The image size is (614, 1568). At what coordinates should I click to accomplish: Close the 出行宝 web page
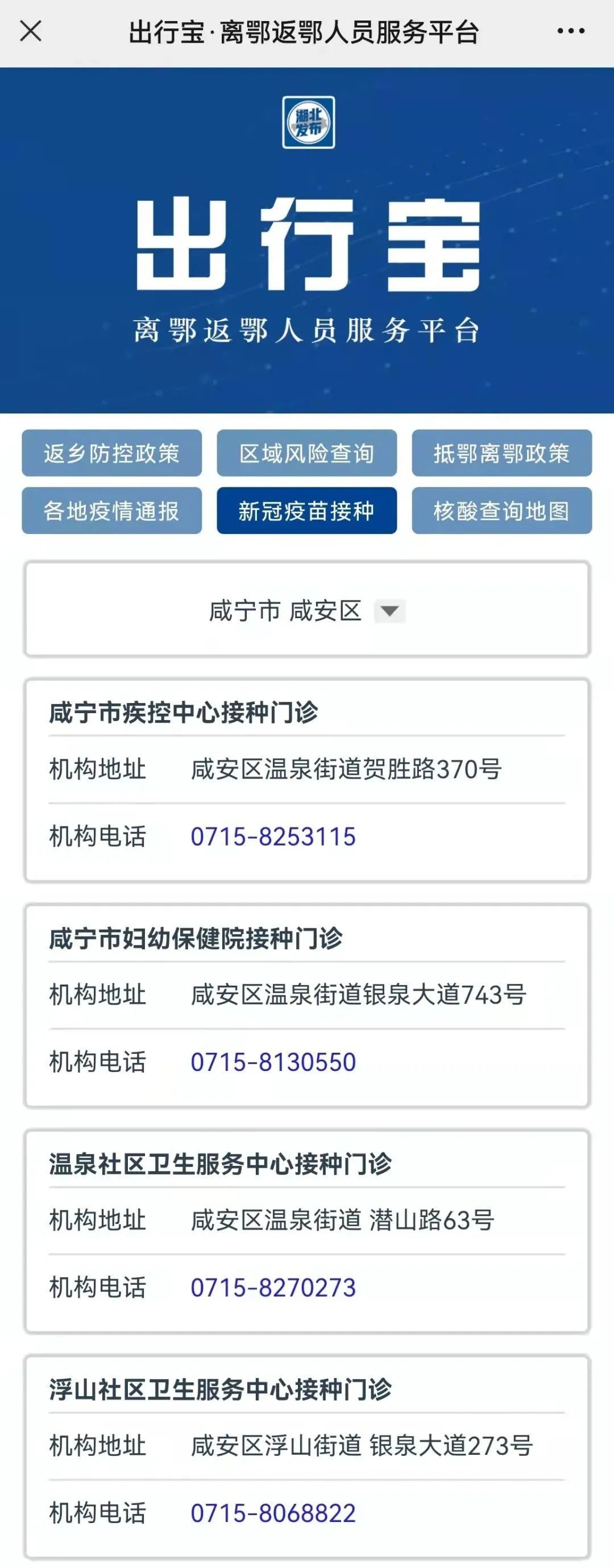tap(31, 31)
